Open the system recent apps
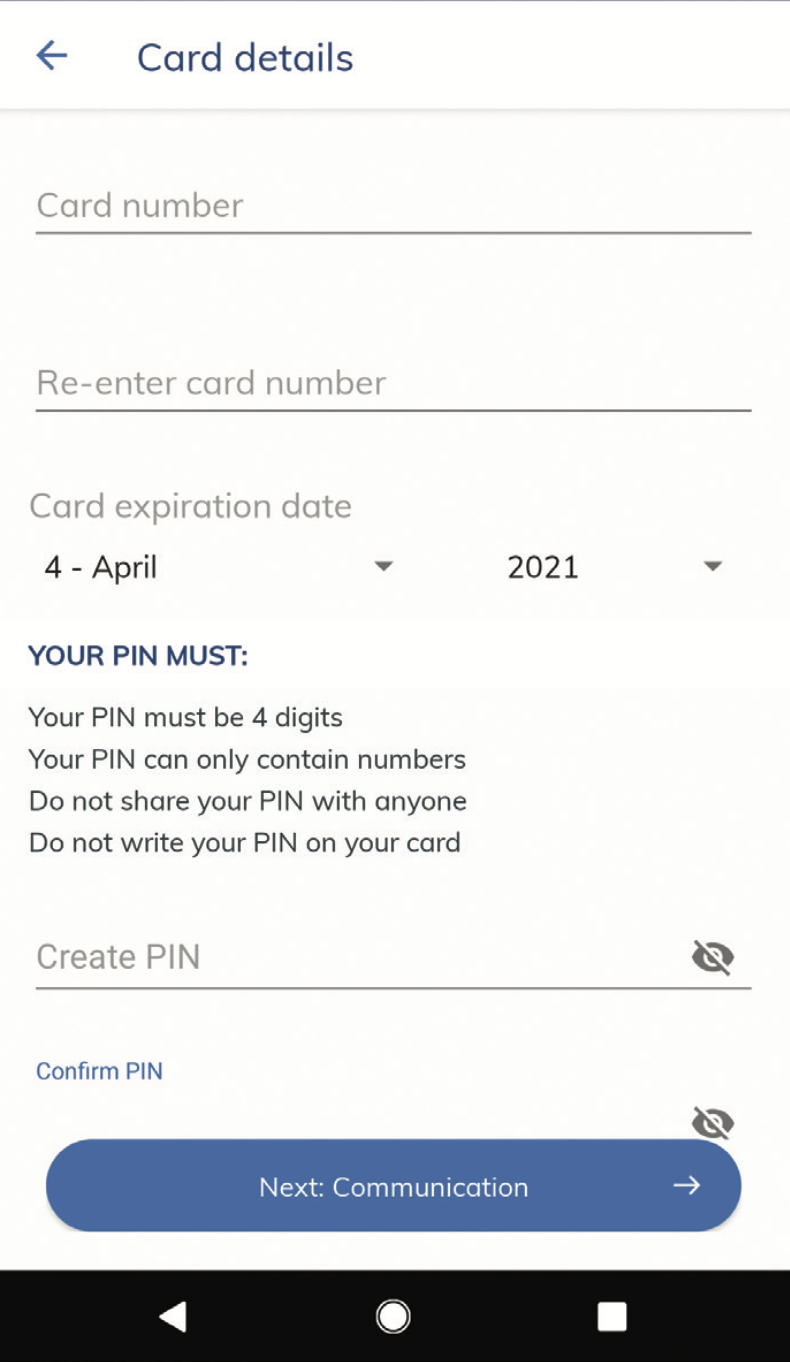The width and height of the screenshot is (790, 1362). (611, 1316)
